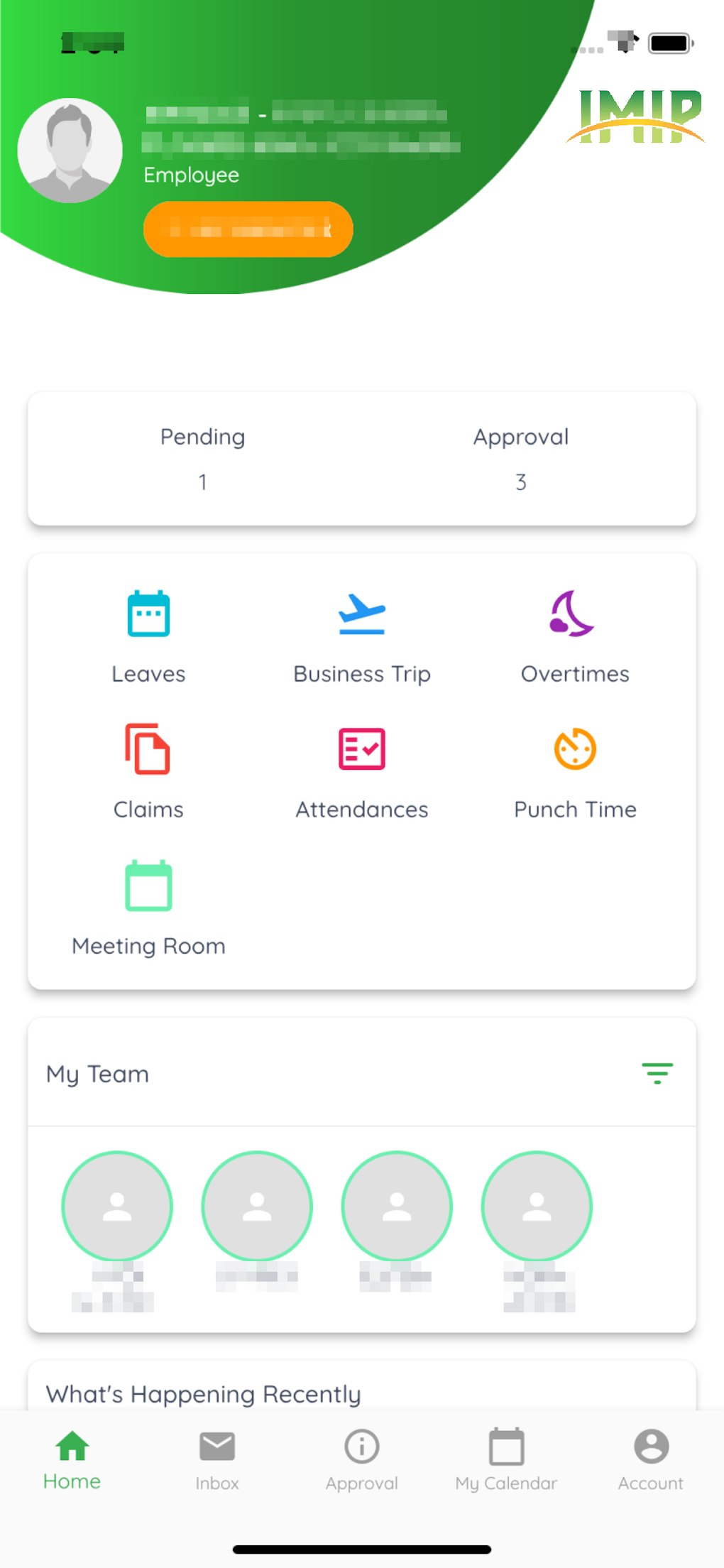View Attendances records
The width and height of the screenshot is (724, 1568).
tap(362, 770)
